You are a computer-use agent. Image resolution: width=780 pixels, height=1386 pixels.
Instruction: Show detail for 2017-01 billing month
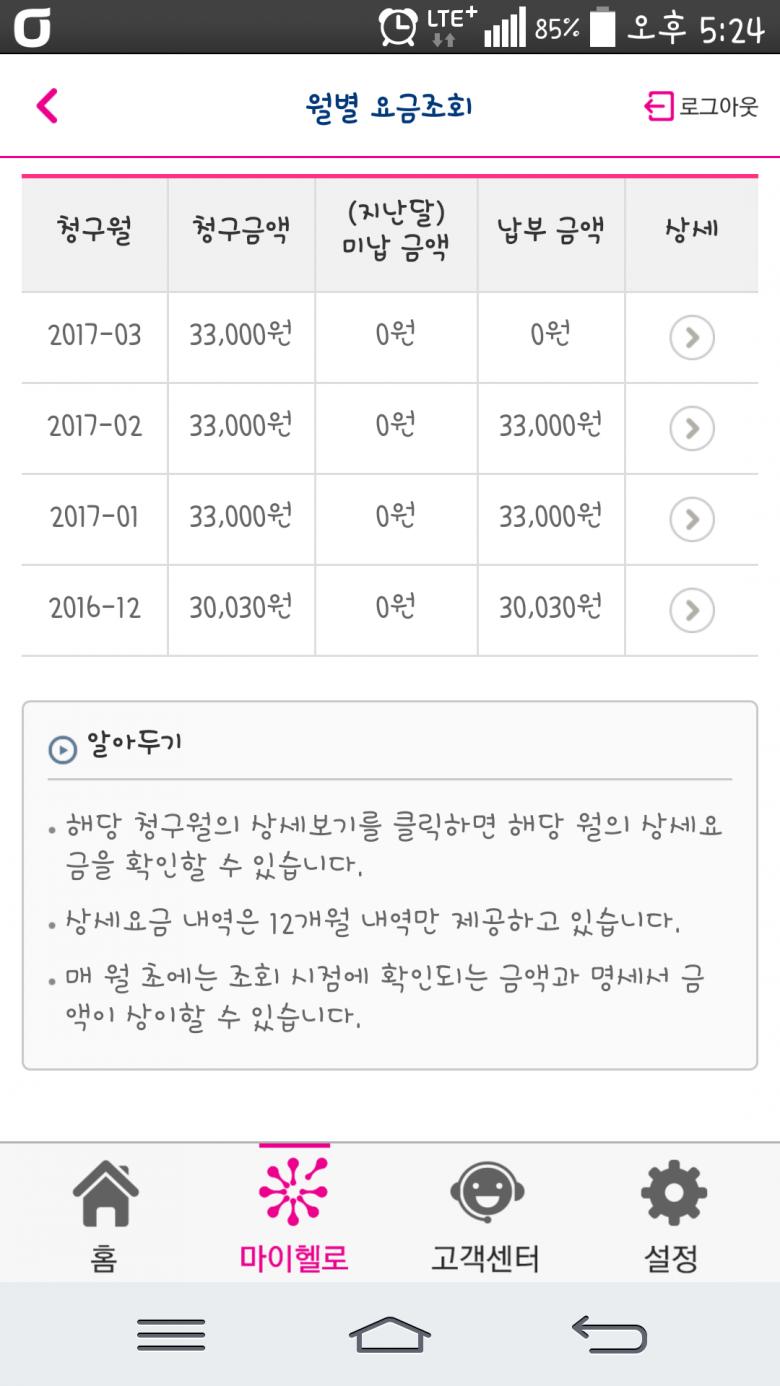(x=691, y=520)
